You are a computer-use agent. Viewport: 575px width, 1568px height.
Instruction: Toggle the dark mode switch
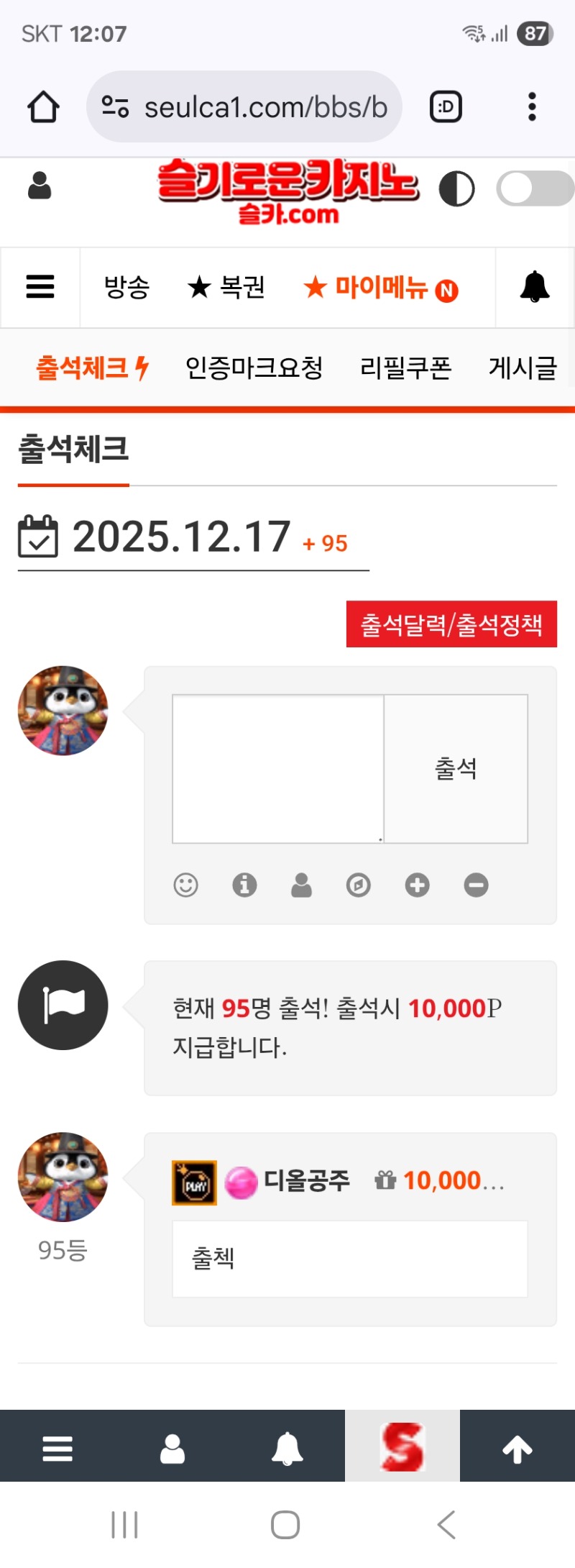[x=535, y=188]
